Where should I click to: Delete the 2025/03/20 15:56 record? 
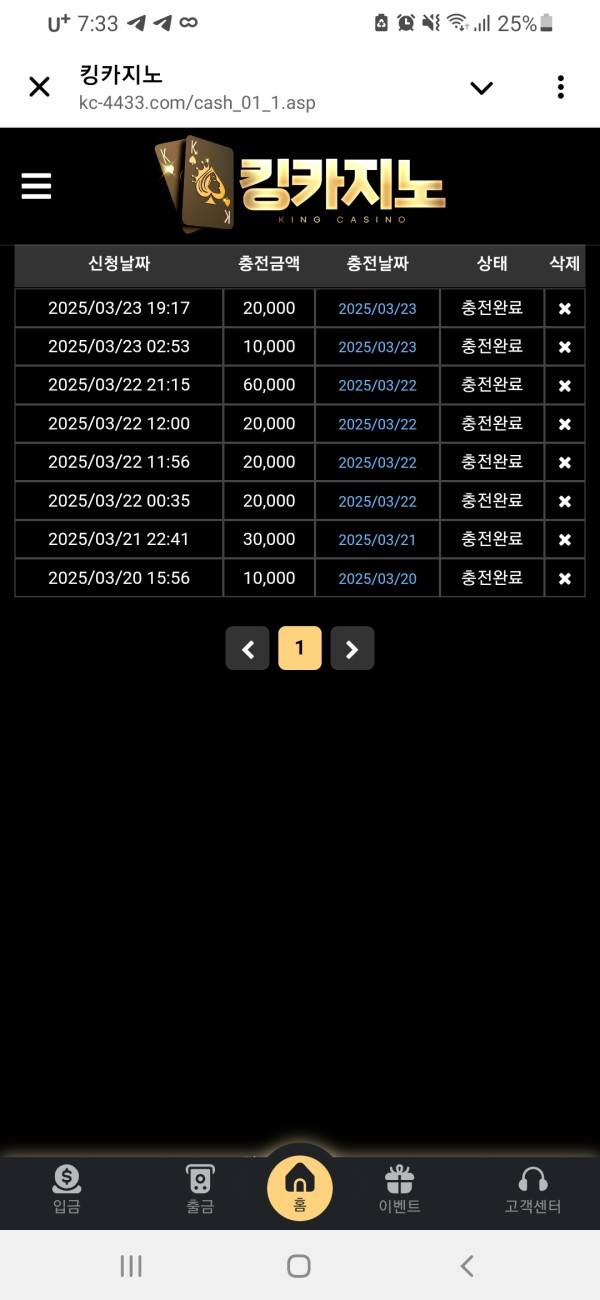point(564,578)
